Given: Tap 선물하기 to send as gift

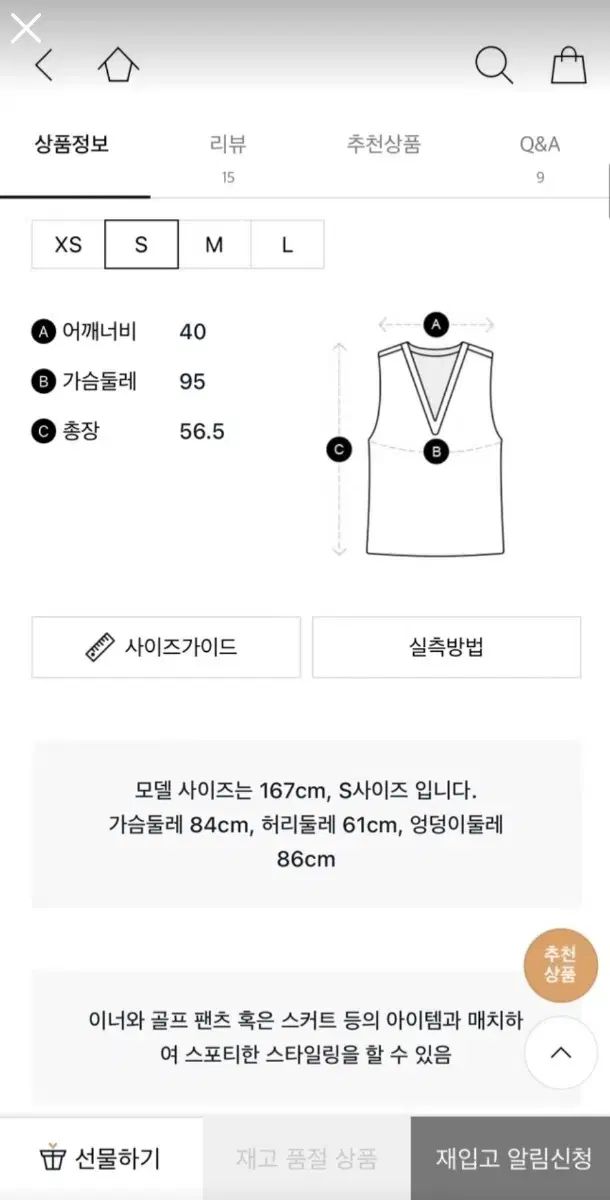Looking at the screenshot, I should point(100,1159).
